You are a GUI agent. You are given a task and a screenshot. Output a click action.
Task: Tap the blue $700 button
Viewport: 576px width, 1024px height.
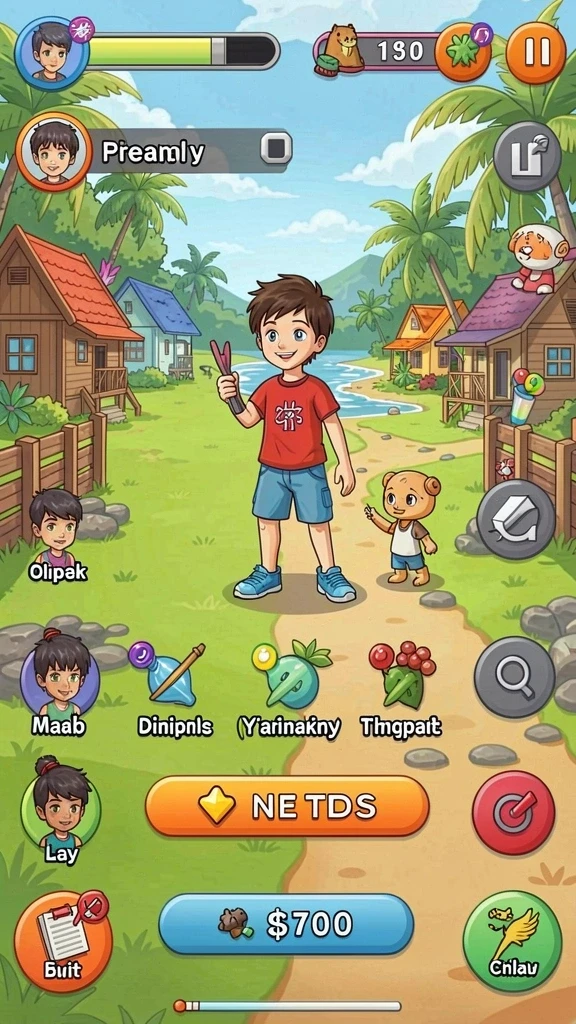[x=286, y=924]
